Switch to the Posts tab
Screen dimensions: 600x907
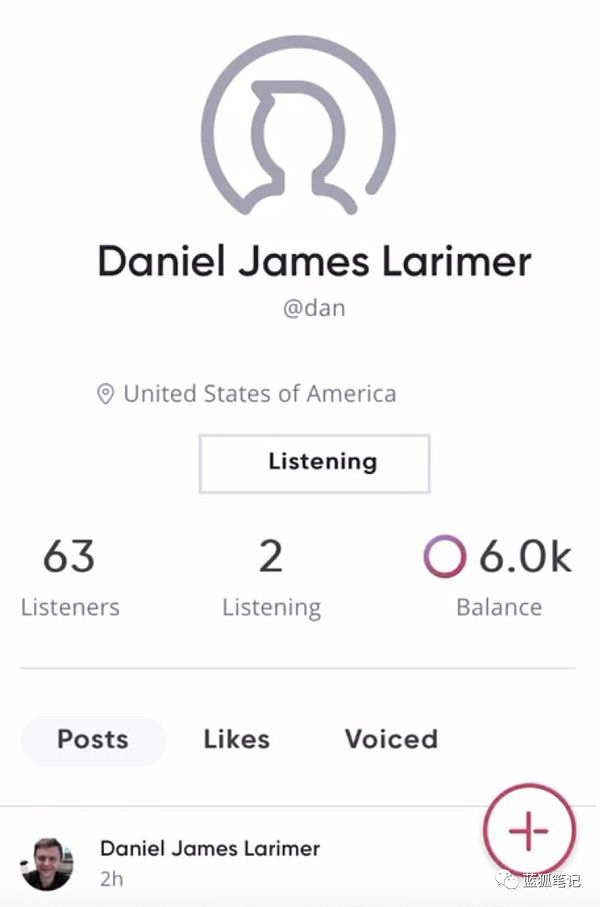[x=93, y=740]
